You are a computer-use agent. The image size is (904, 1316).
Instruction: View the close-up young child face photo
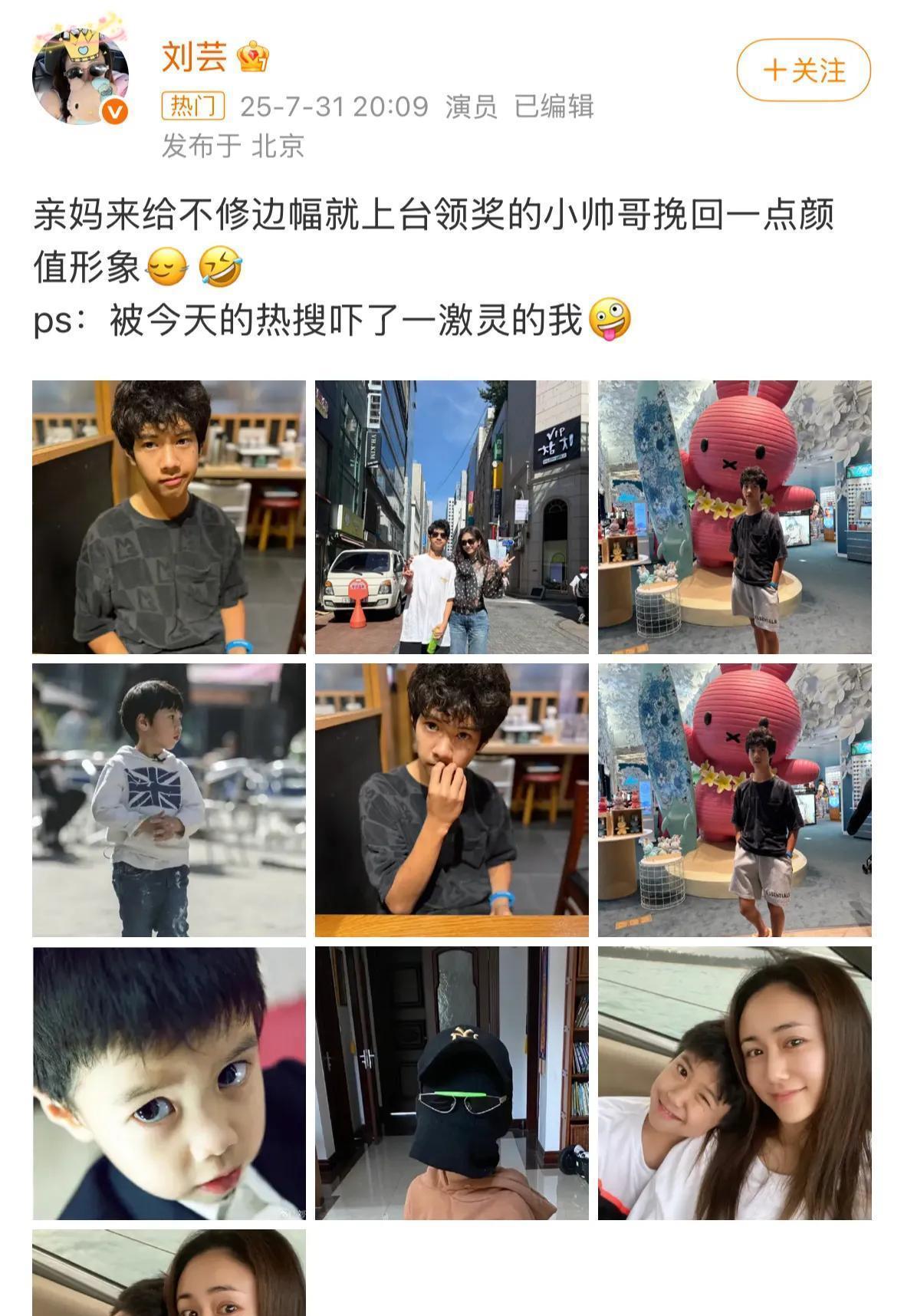169,1083
